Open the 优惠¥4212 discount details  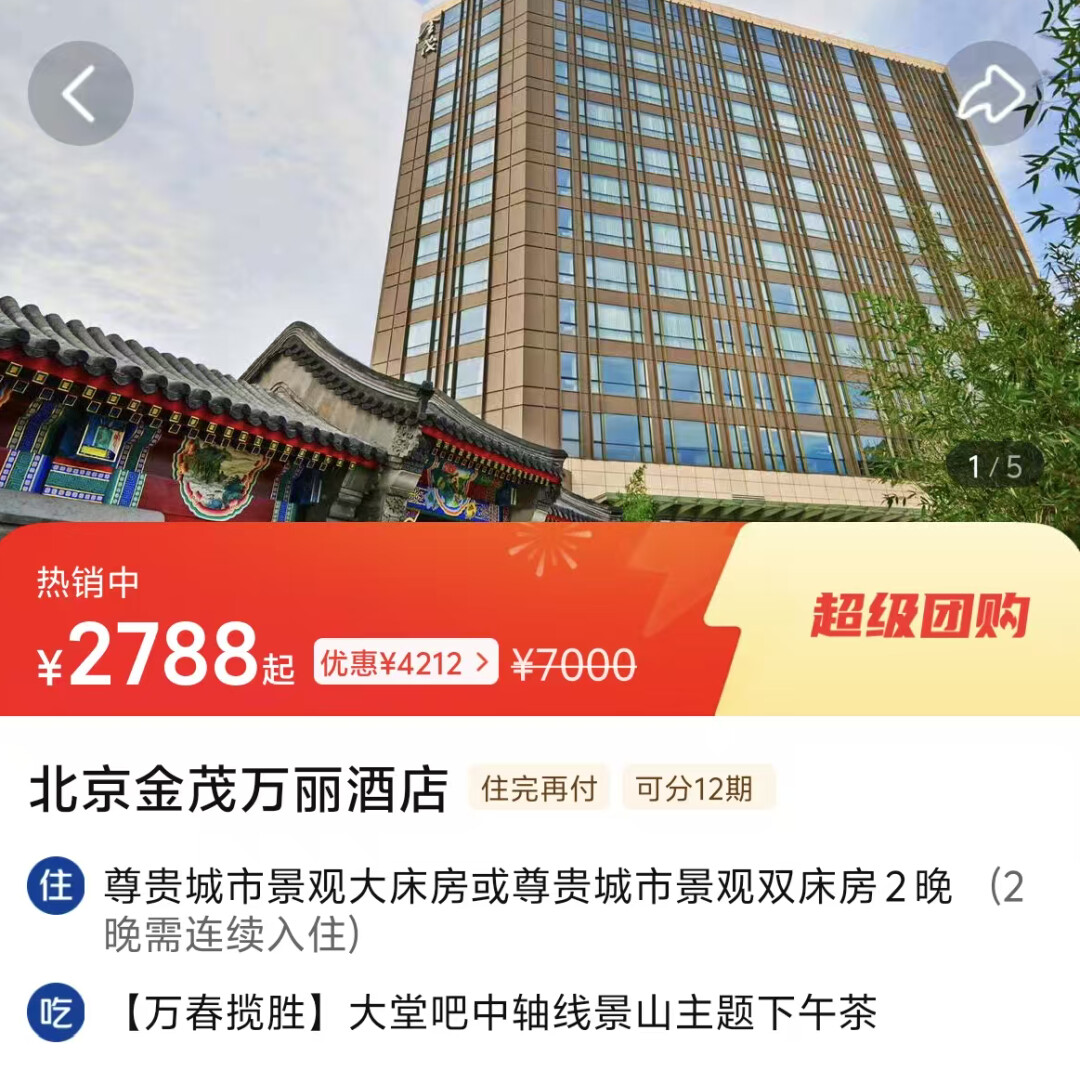coord(405,662)
